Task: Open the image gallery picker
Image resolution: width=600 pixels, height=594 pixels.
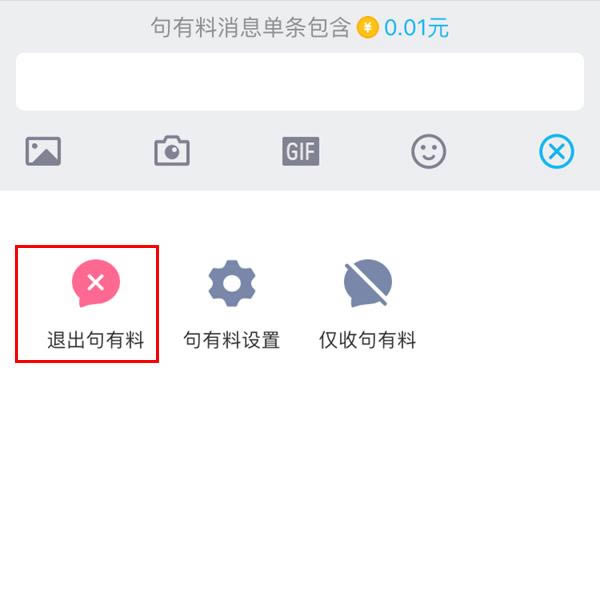Action: click(x=43, y=152)
